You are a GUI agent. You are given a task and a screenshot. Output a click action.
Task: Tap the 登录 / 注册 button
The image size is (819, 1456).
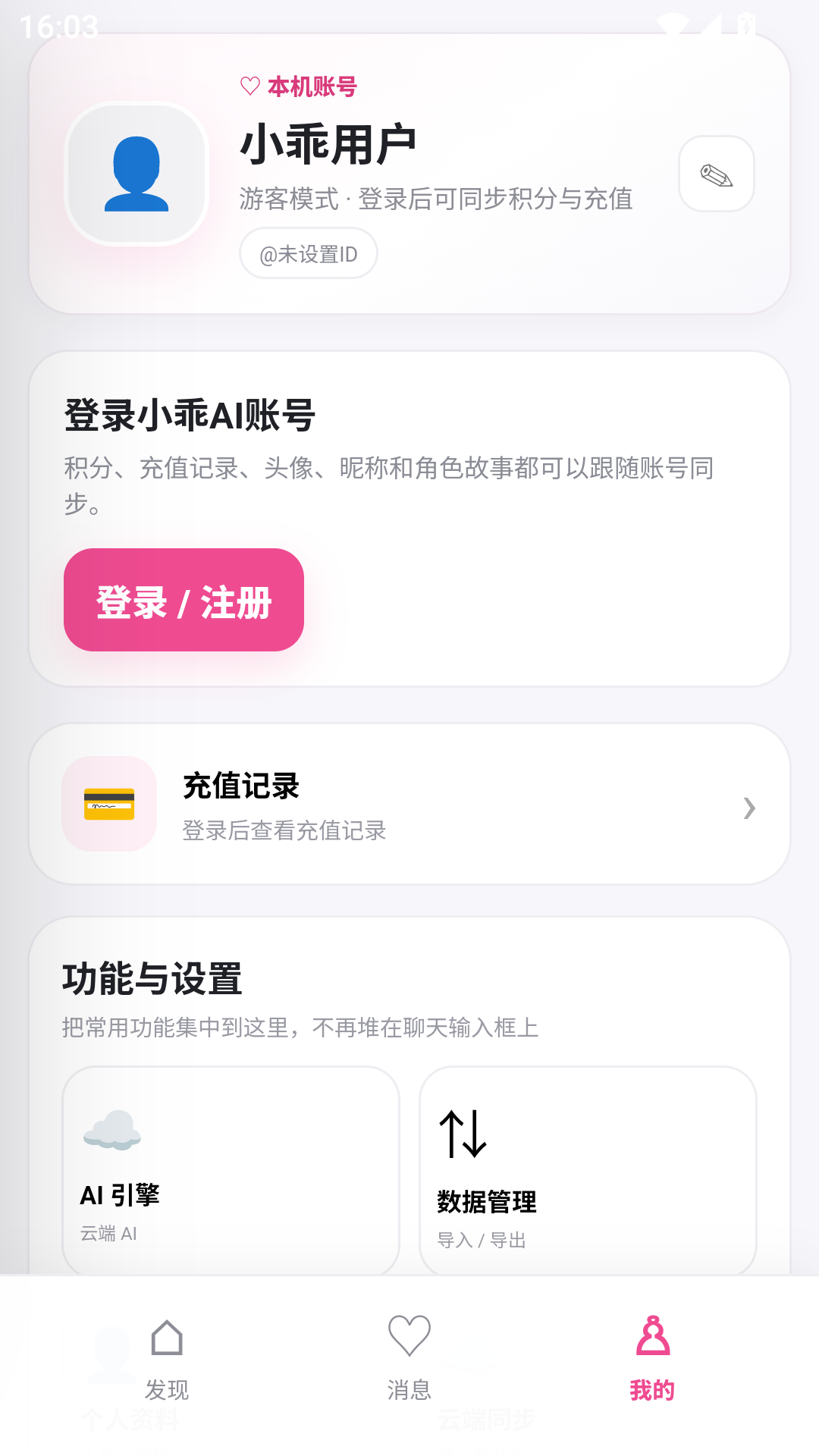184,600
